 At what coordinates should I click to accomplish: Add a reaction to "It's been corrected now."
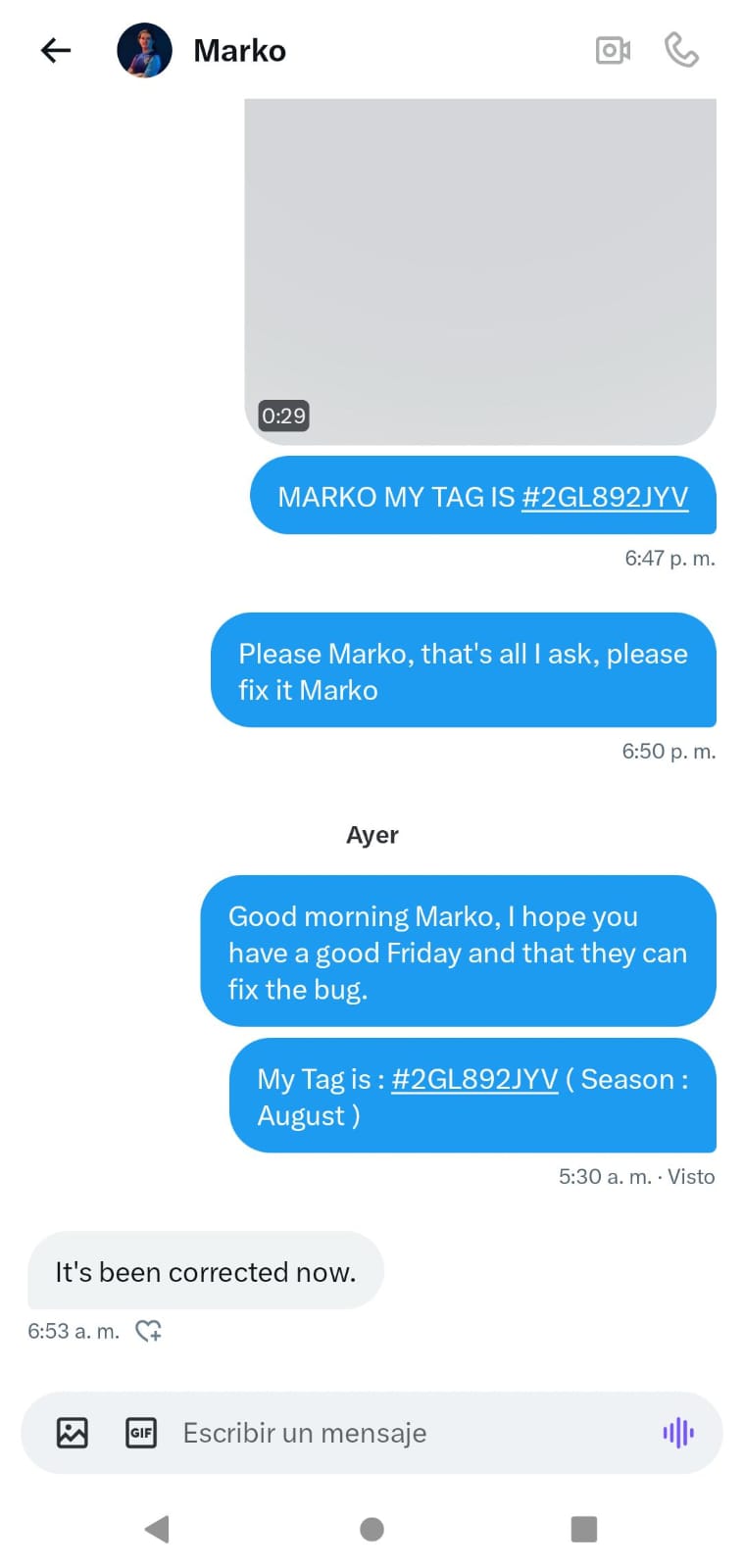148,1331
